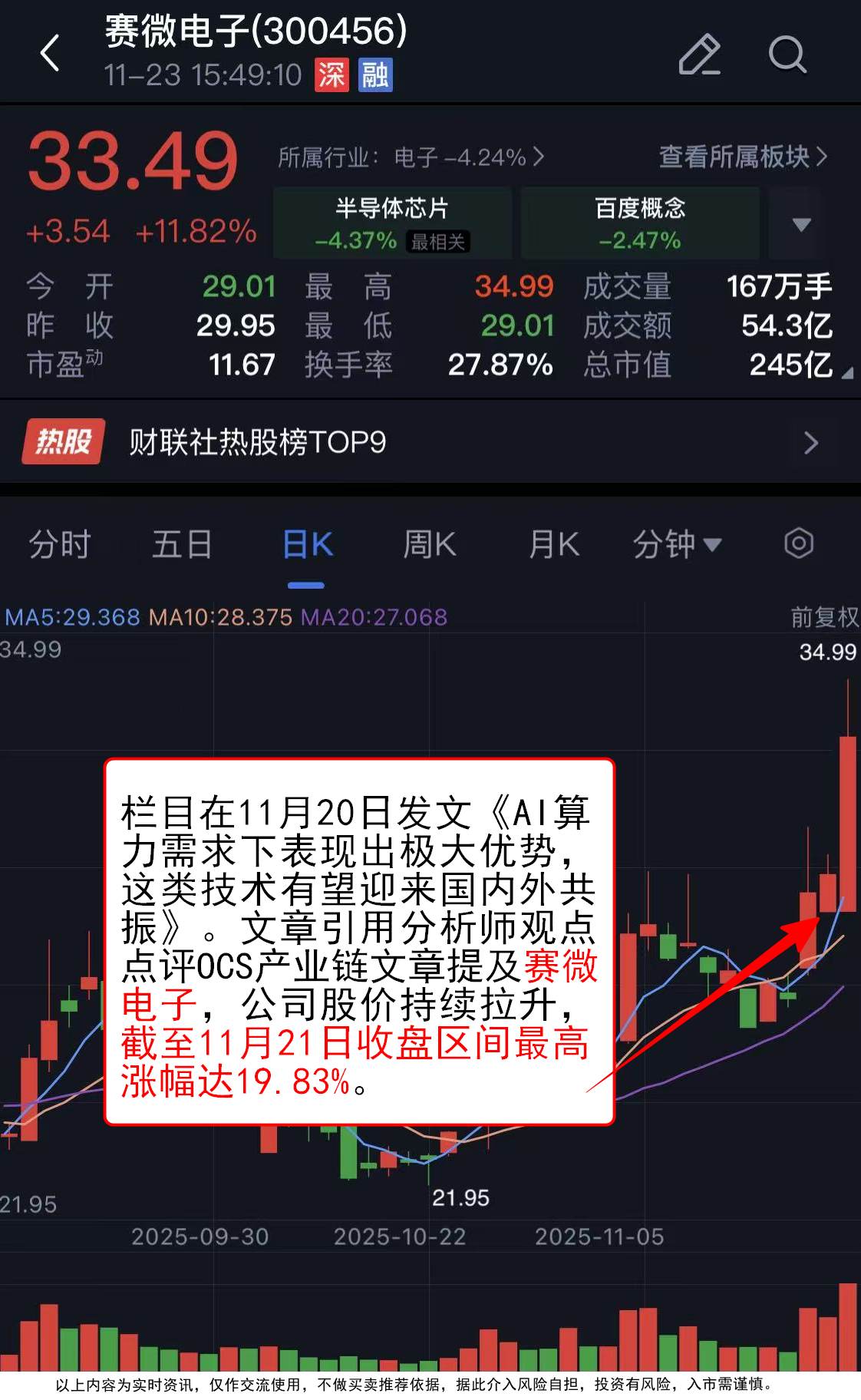Select the 日K chart tab
The height and width of the screenshot is (1400, 861).
coord(307,545)
